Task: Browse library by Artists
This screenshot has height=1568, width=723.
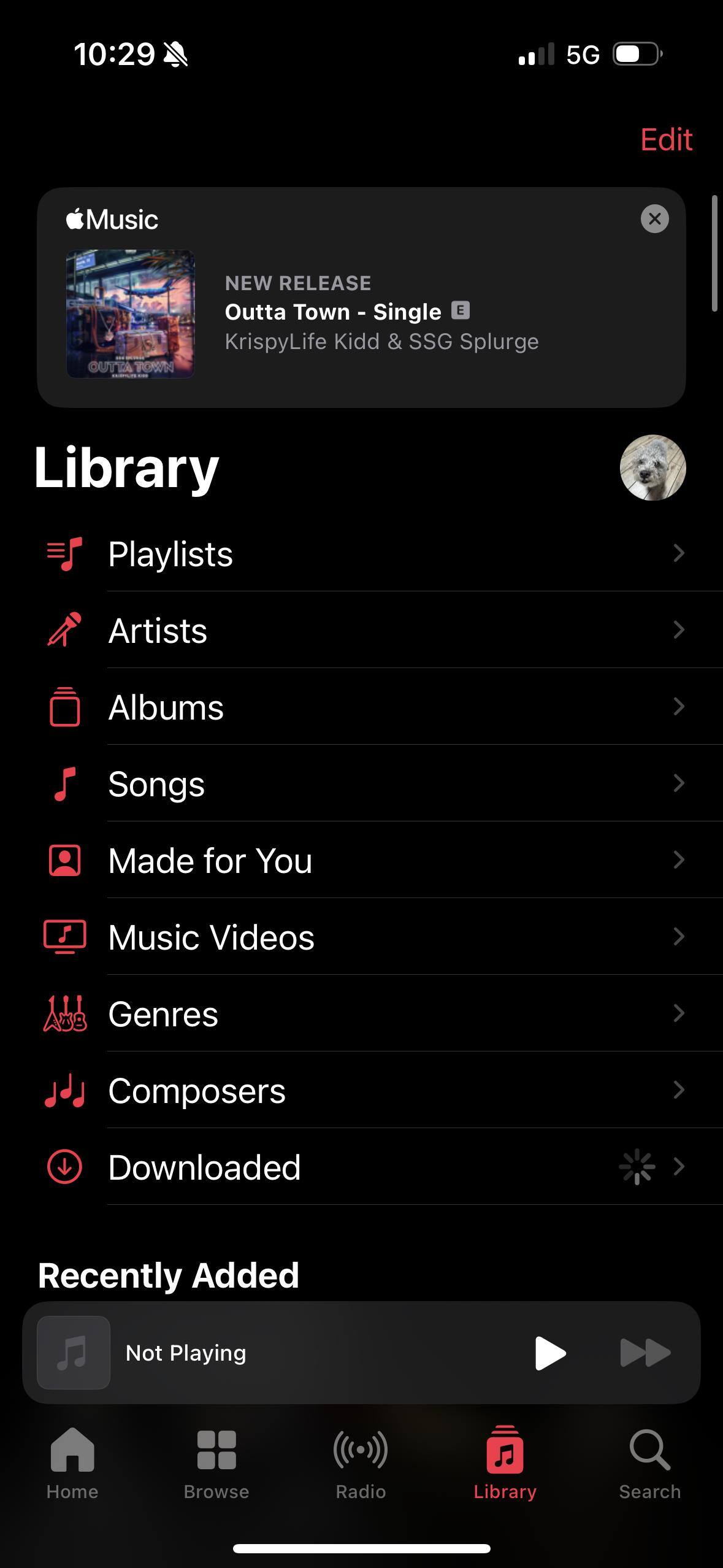Action: [x=362, y=631]
